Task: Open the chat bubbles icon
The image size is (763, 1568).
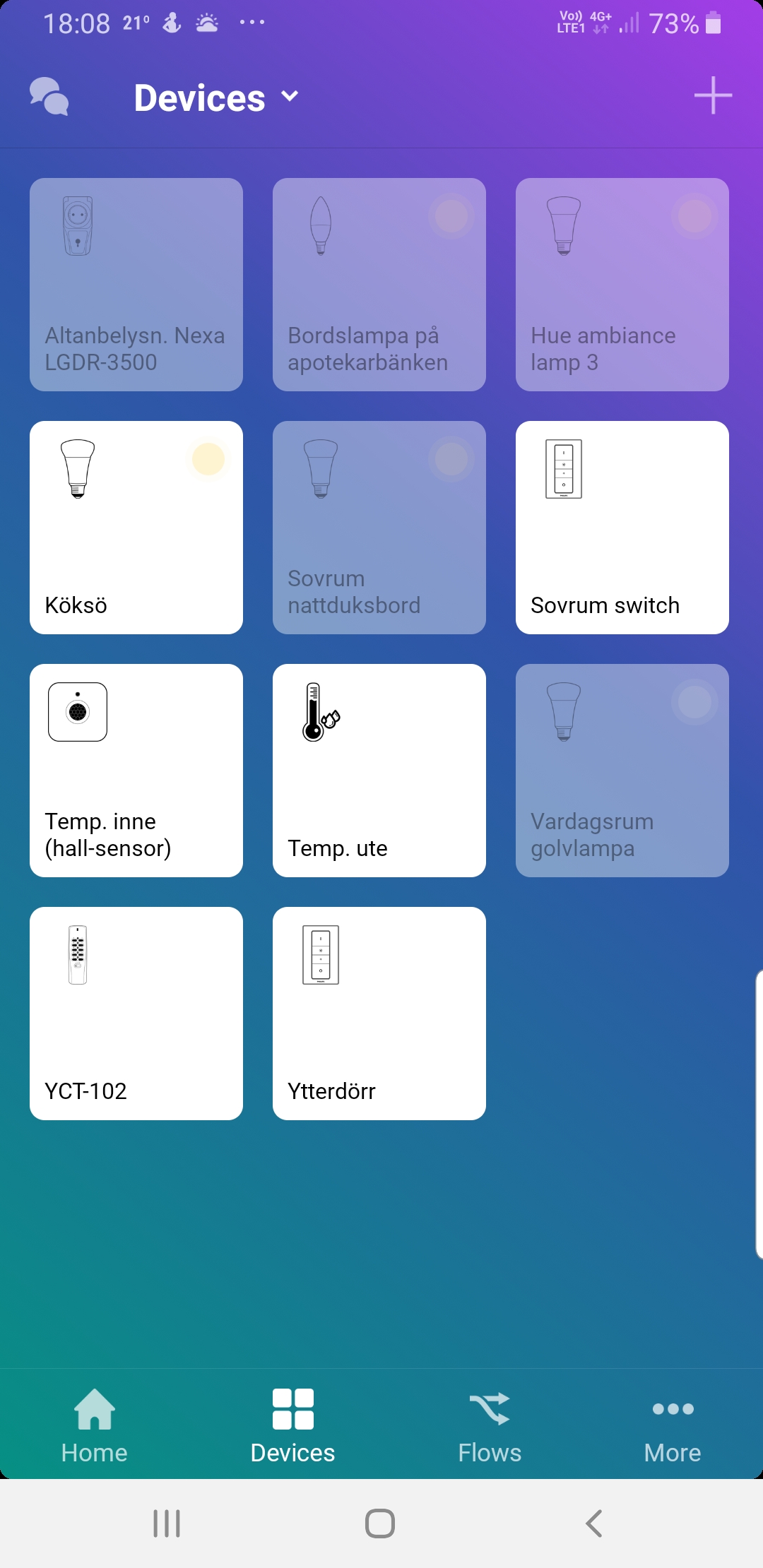Action: click(x=49, y=97)
